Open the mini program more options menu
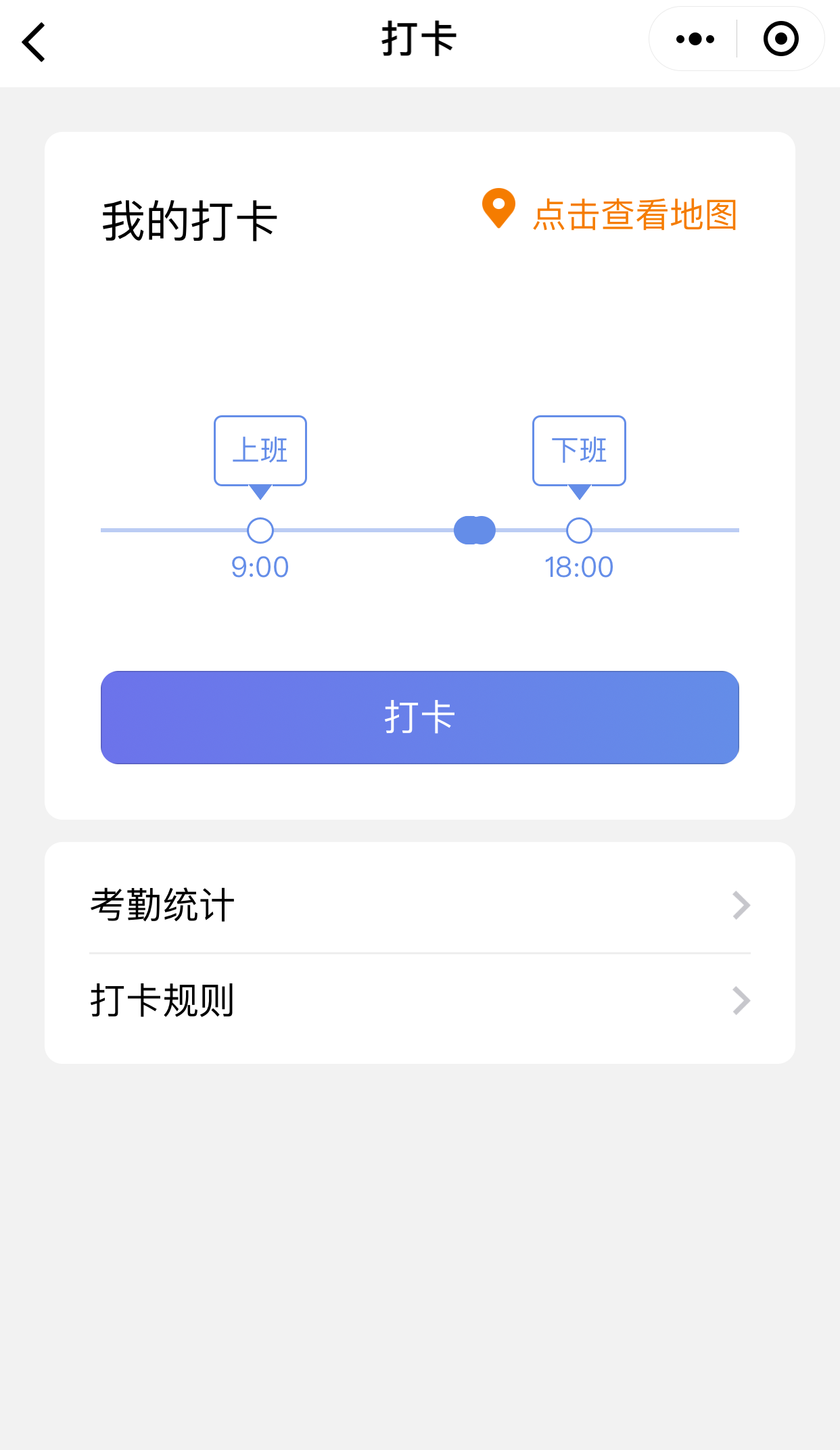This screenshot has width=840, height=1450. [x=695, y=39]
